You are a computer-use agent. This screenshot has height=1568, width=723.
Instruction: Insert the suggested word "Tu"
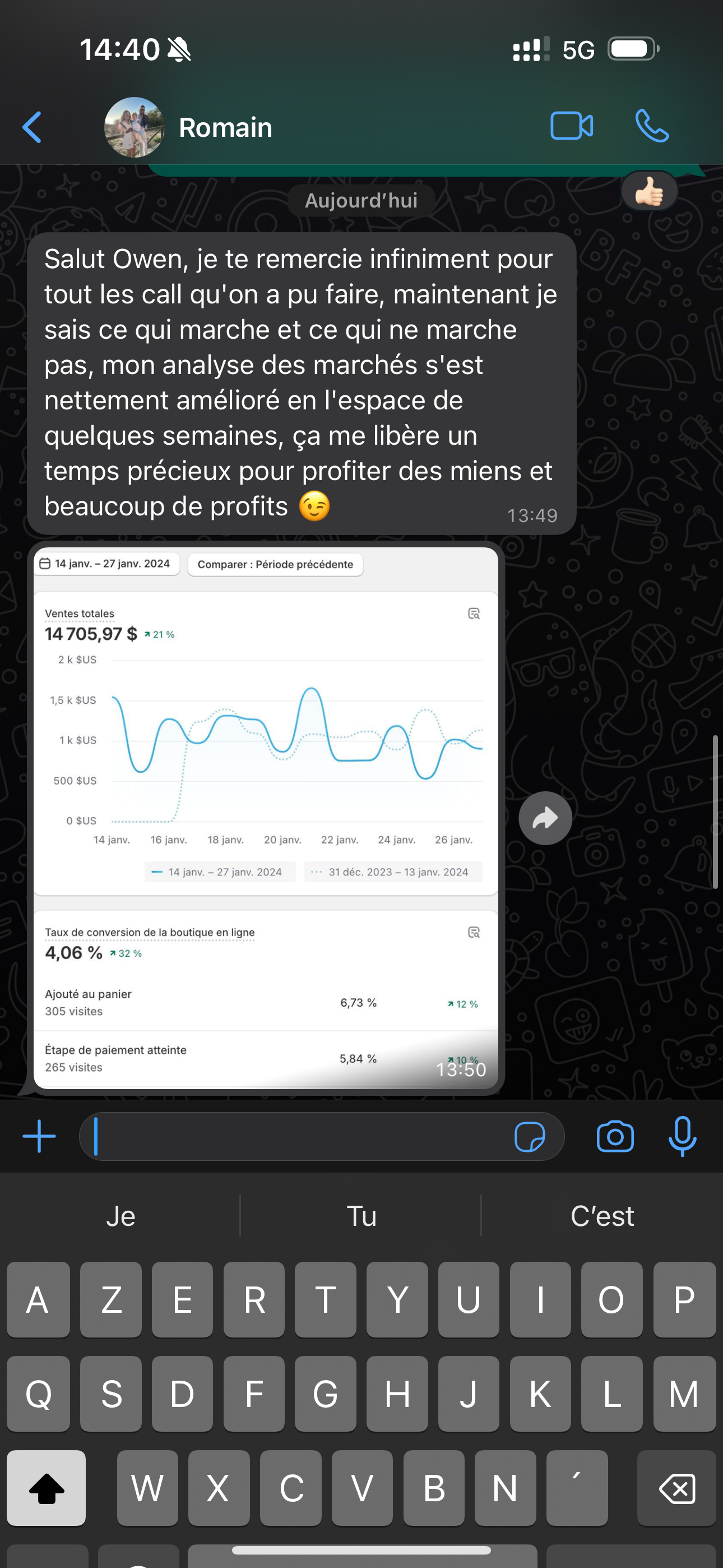[361, 1216]
